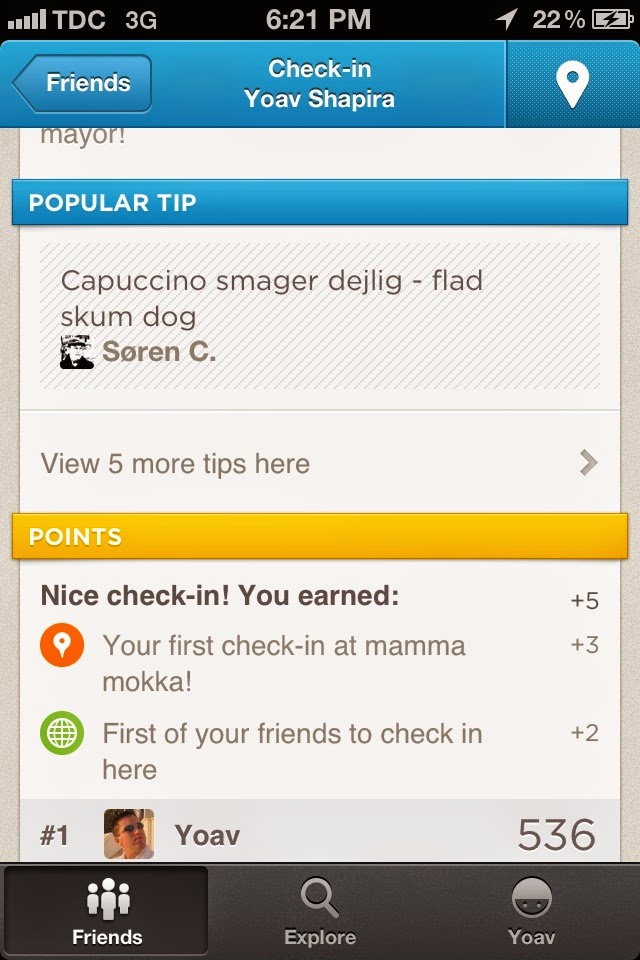View 5 more tips here
The width and height of the screenshot is (640, 960).
(319, 463)
